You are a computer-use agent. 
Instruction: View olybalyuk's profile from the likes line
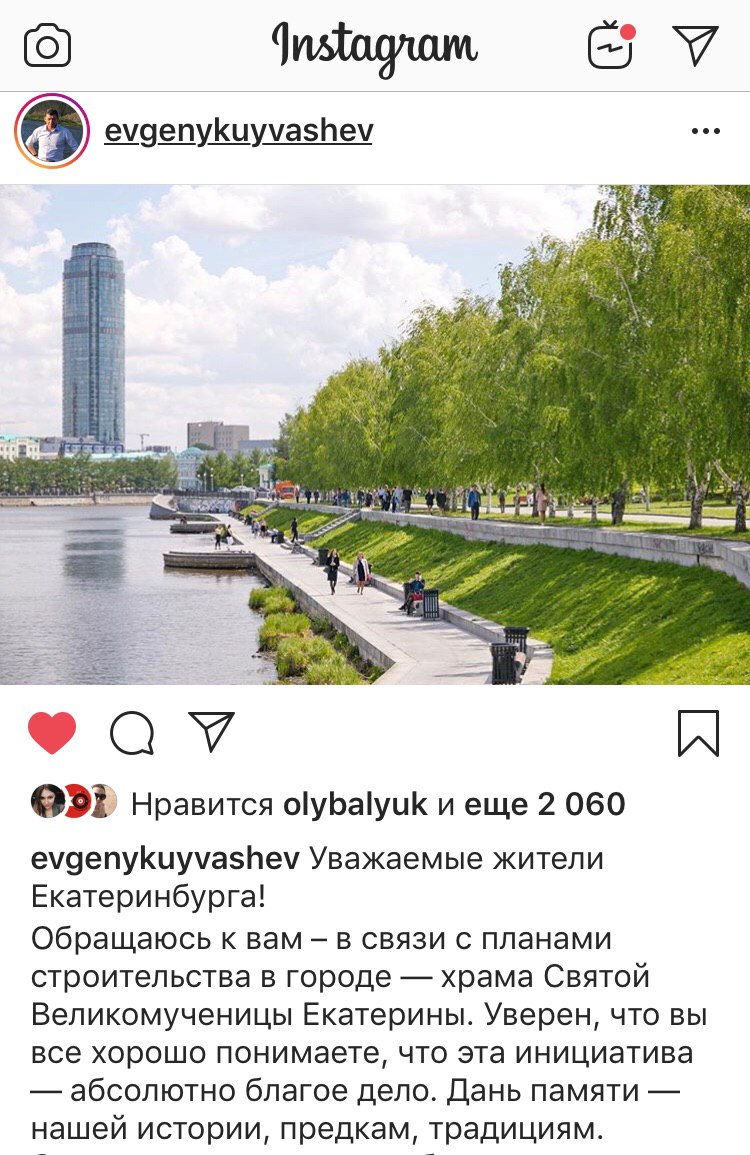(x=355, y=803)
